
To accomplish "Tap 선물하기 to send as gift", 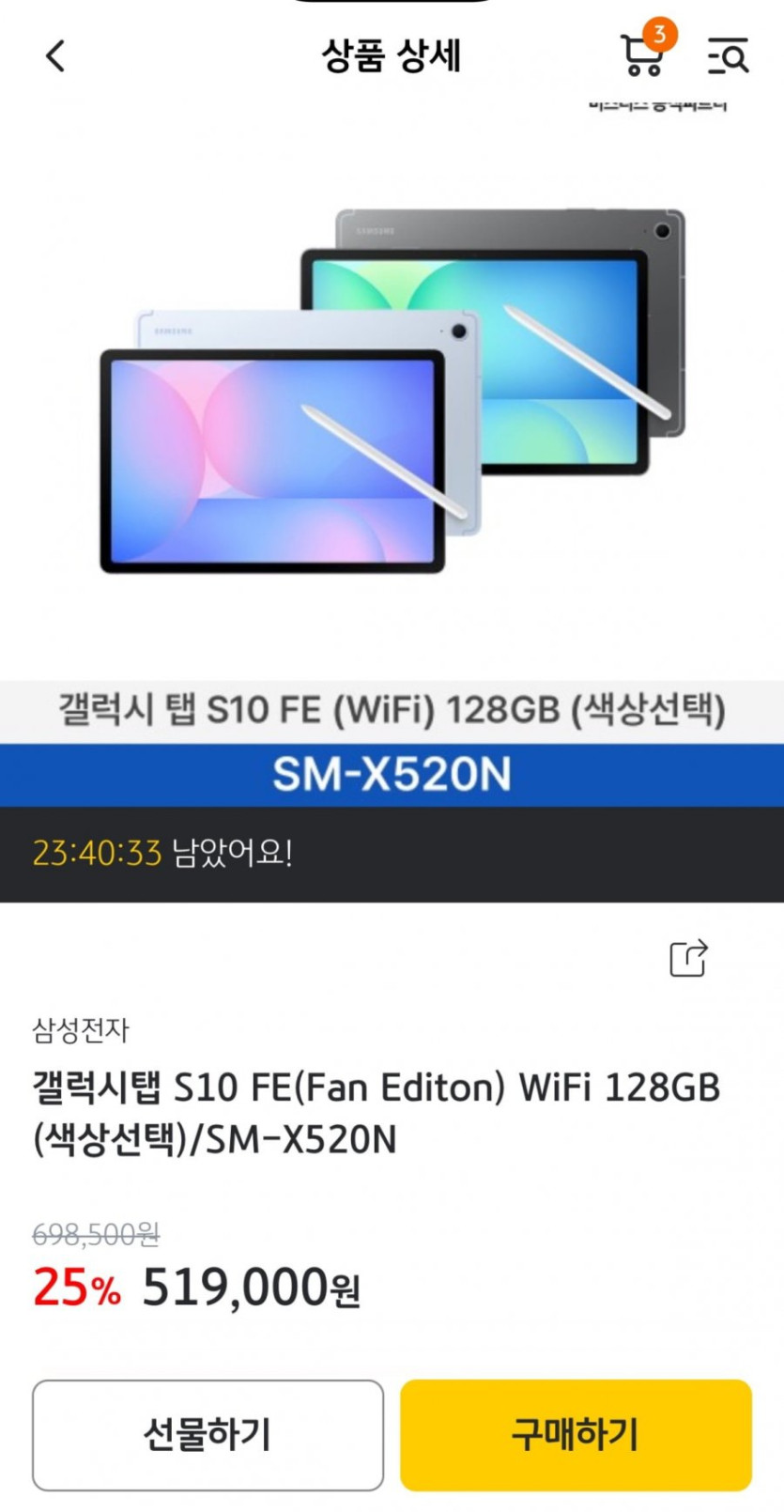I will coord(208,1433).
